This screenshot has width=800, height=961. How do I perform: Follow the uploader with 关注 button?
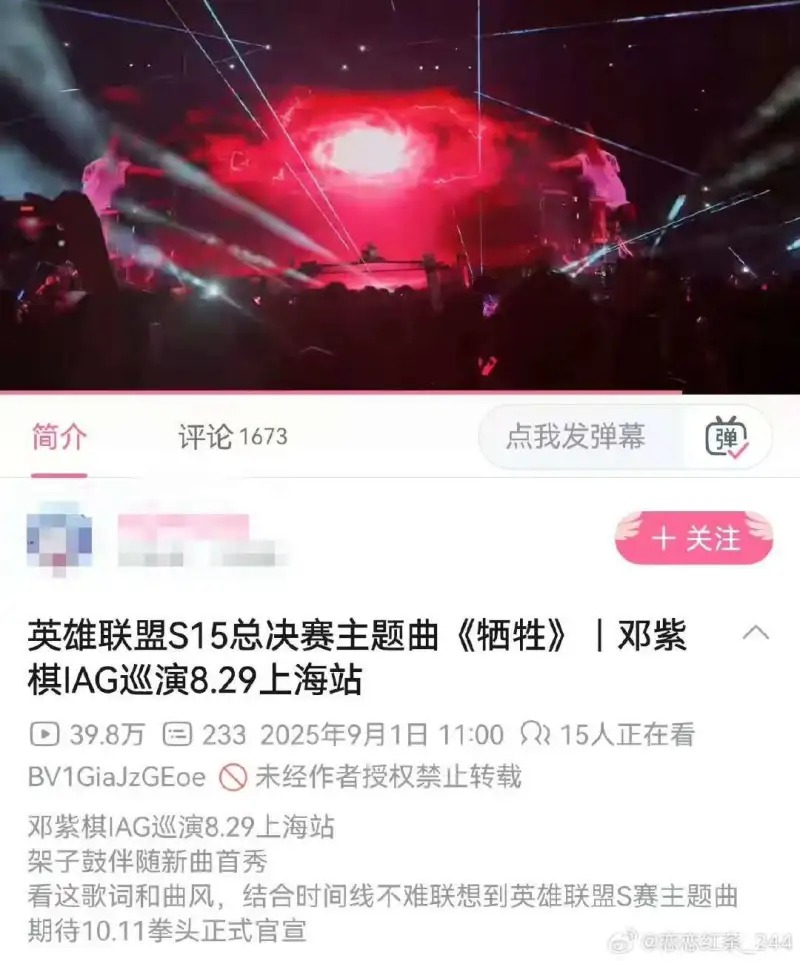click(694, 537)
